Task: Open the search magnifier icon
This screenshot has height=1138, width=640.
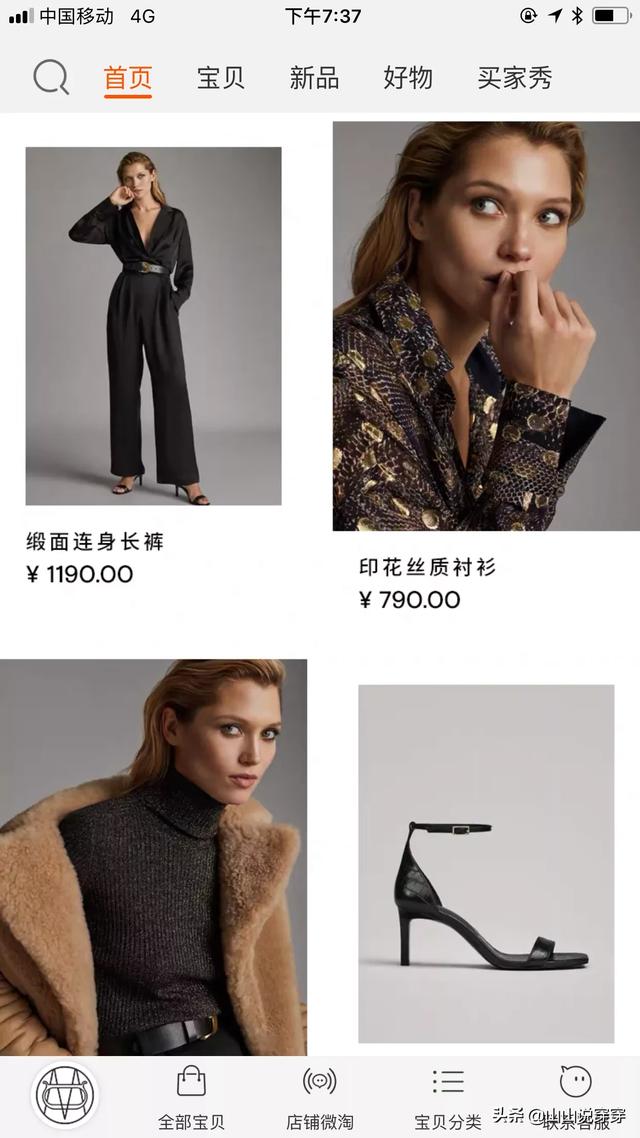Action: click(51, 77)
